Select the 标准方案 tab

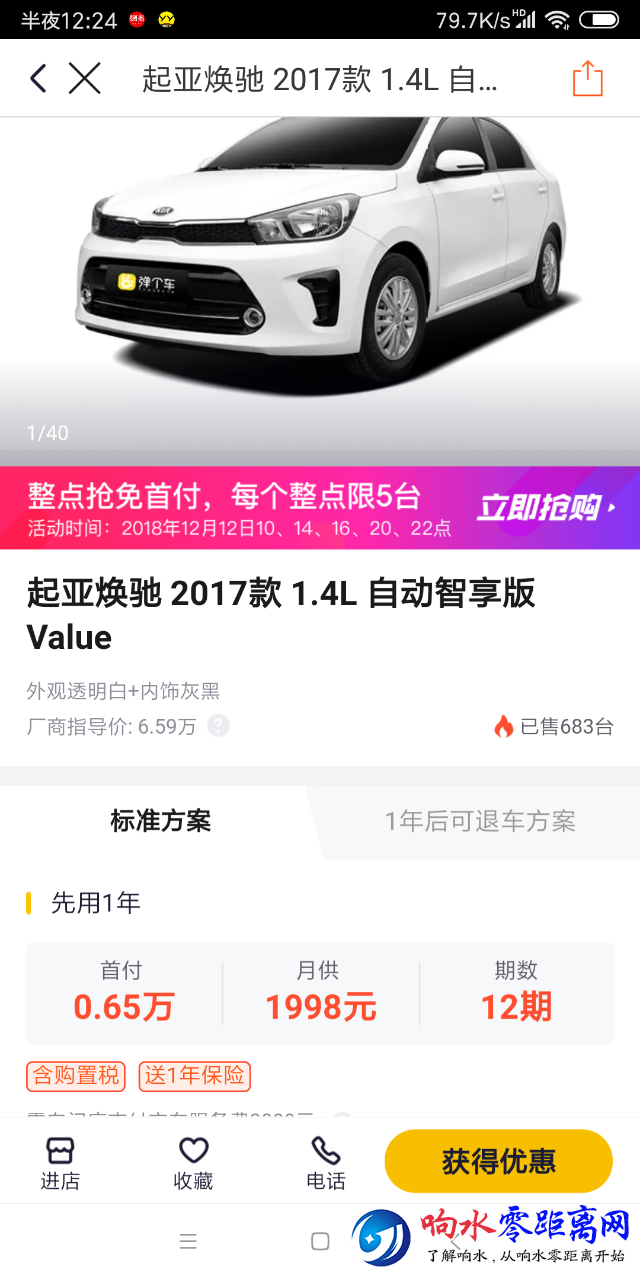pos(160,822)
